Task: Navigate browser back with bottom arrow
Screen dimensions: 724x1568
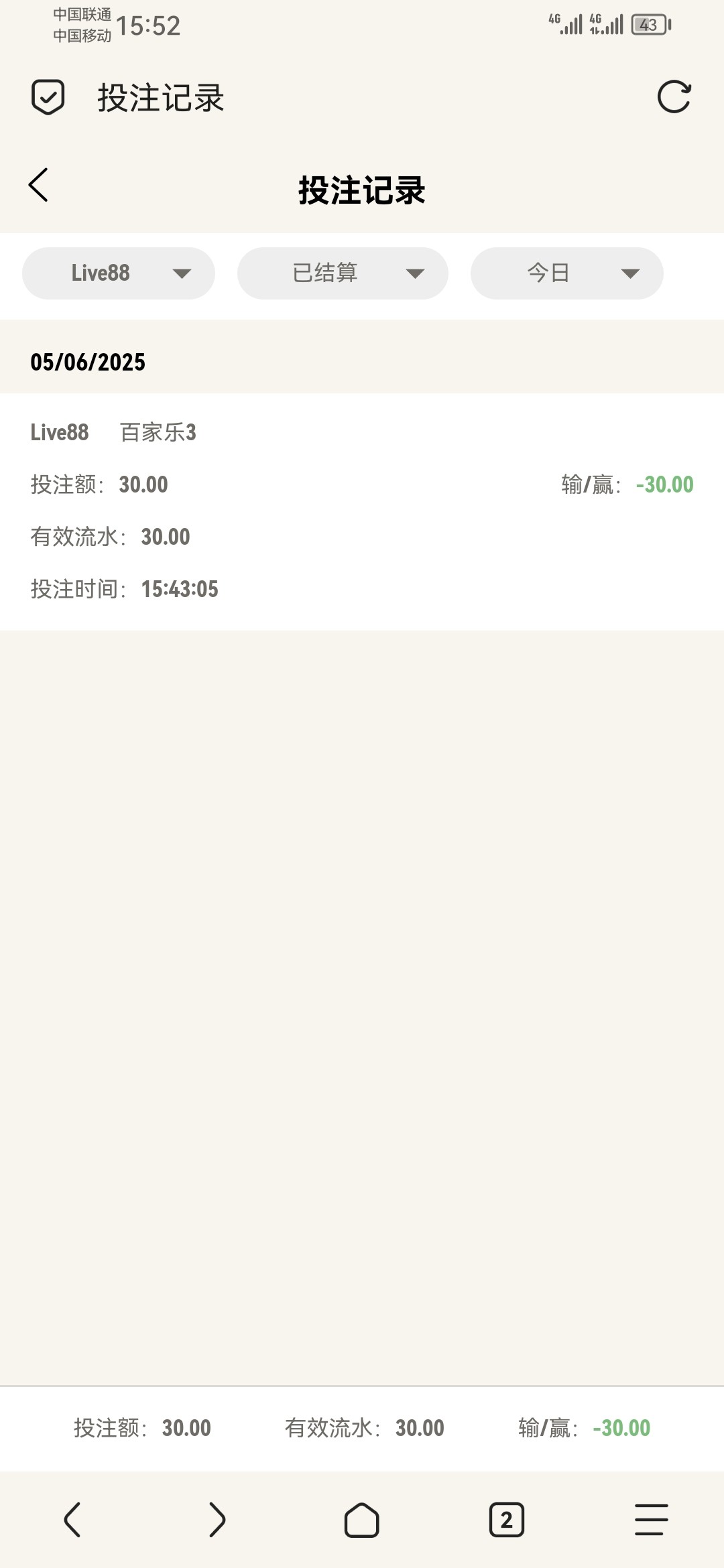Action: [72, 1519]
